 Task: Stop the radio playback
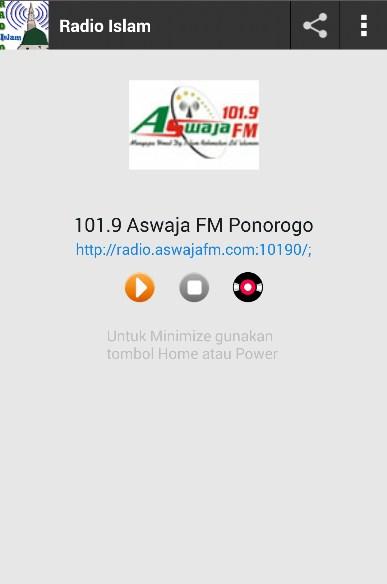point(194,287)
